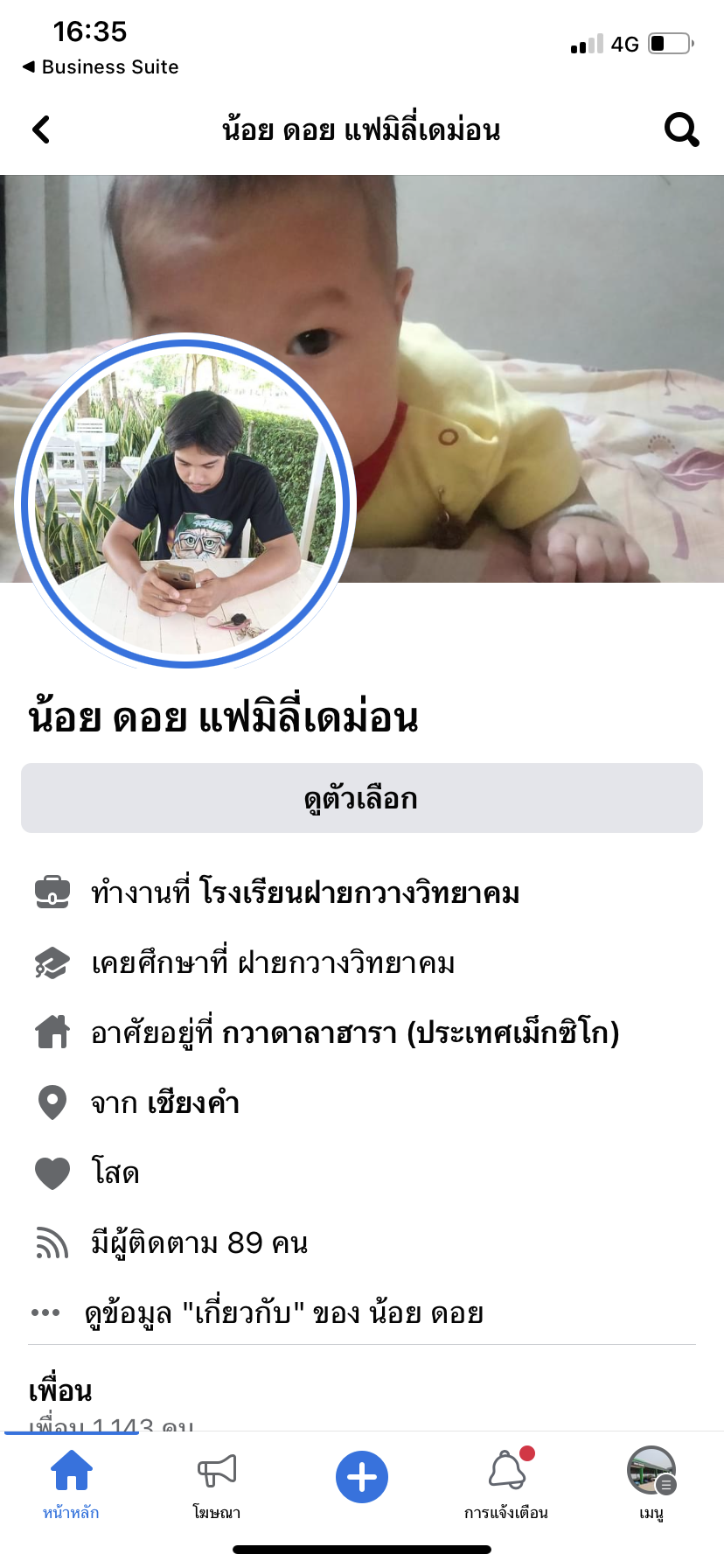Switch to the หน้าหลัก tab
This screenshot has height=1568, width=724.
pos(72,1482)
